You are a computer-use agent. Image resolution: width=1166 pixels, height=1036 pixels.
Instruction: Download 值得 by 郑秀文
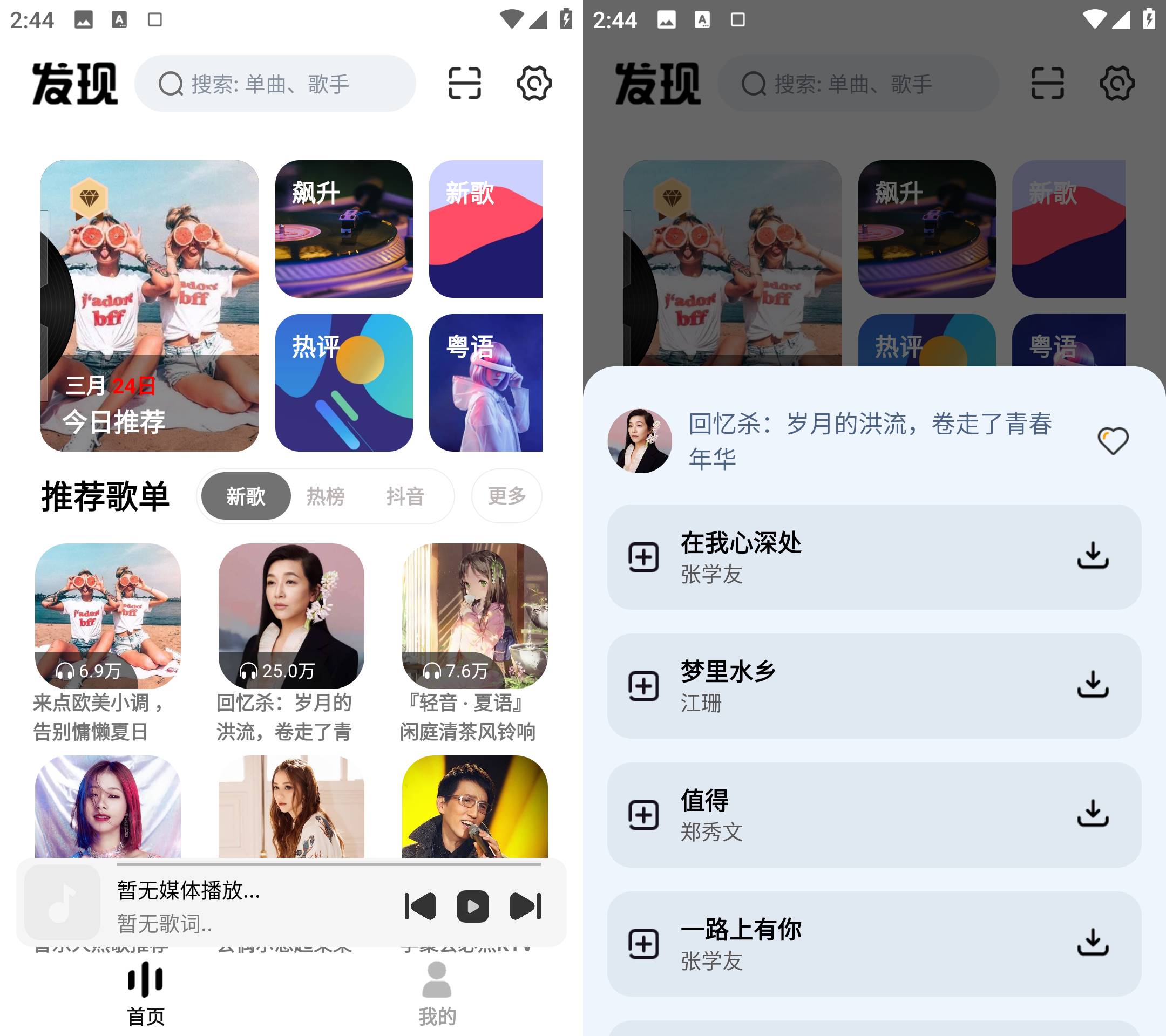pos(1093,814)
